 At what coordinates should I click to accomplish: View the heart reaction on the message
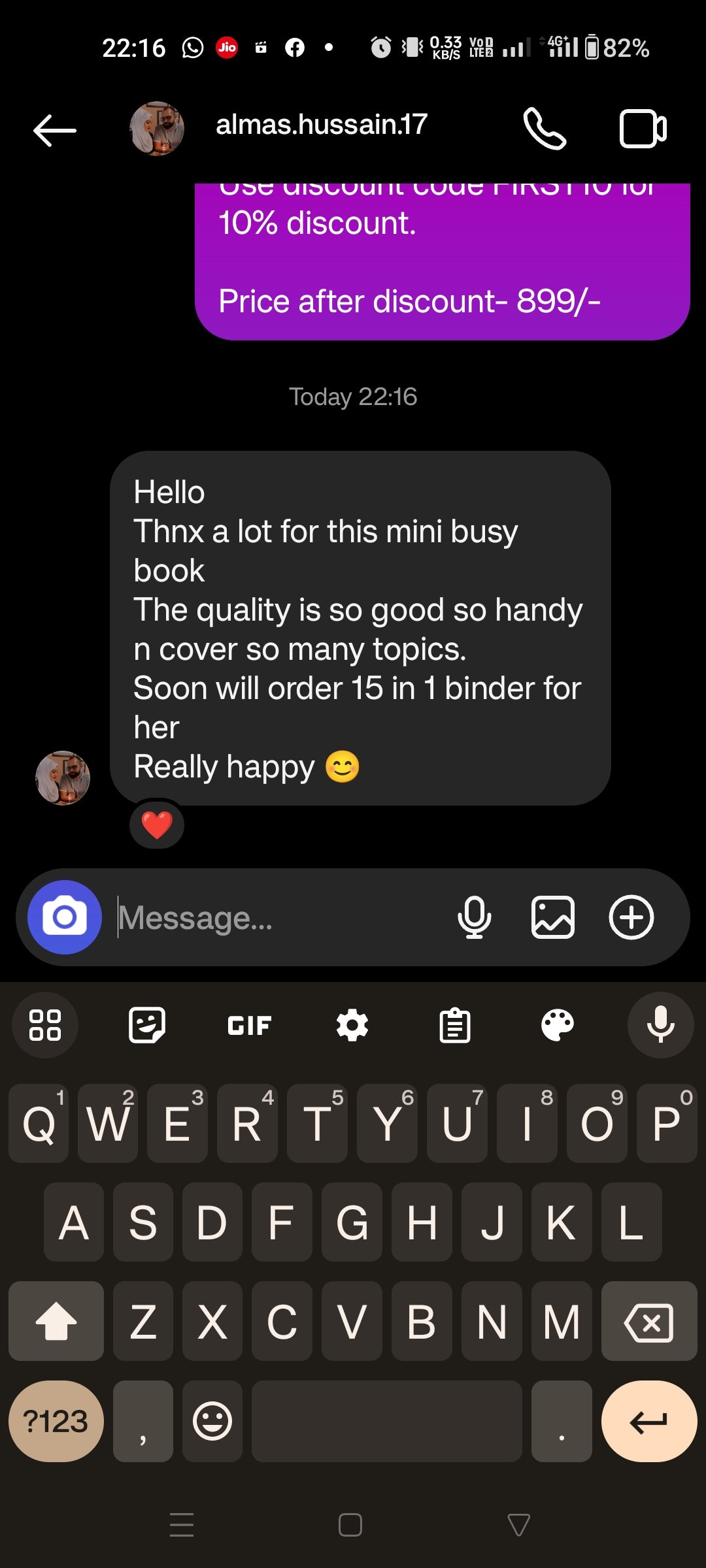click(x=157, y=825)
